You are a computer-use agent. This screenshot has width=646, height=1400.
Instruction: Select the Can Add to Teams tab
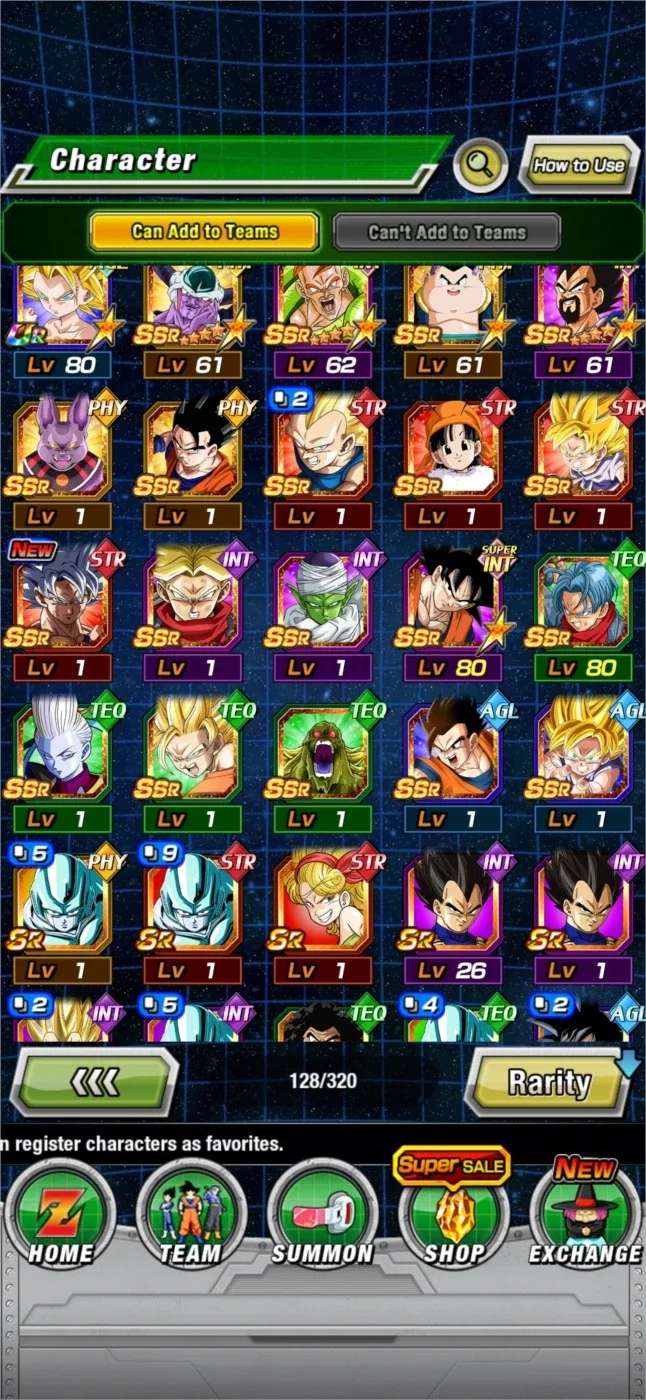pos(204,232)
